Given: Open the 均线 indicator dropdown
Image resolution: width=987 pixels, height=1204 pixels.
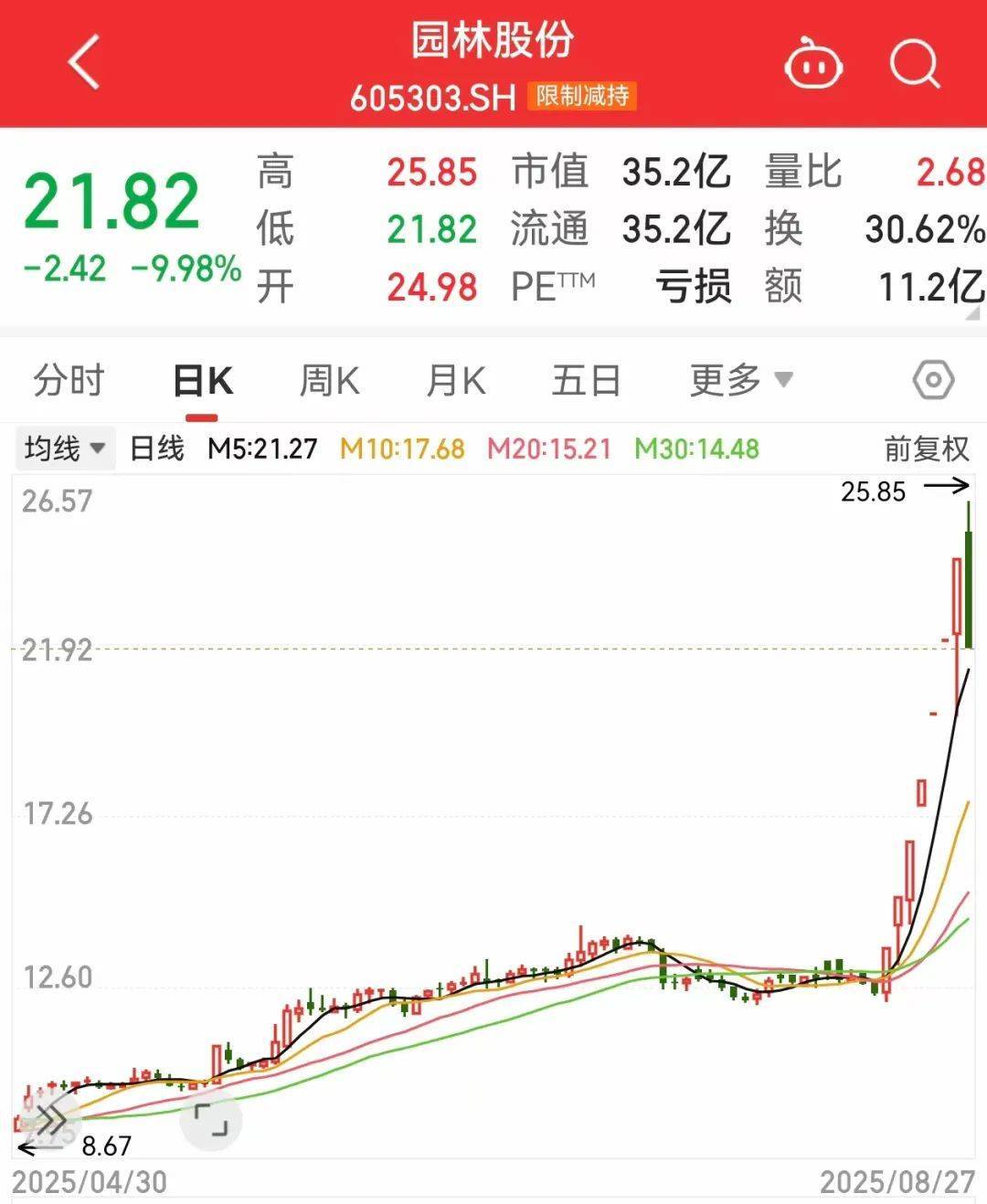Looking at the screenshot, I should (x=64, y=448).
